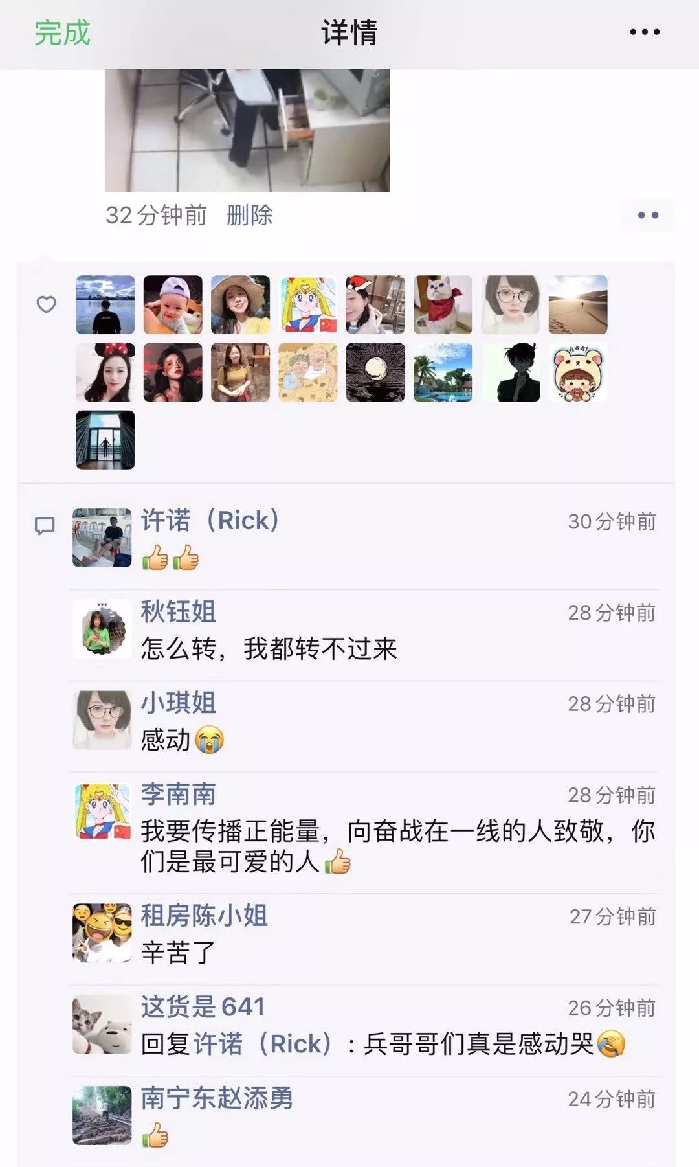The height and width of the screenshot is (1167, 699).
Task: Open the white cat avatar in likes
Action: 443,305
